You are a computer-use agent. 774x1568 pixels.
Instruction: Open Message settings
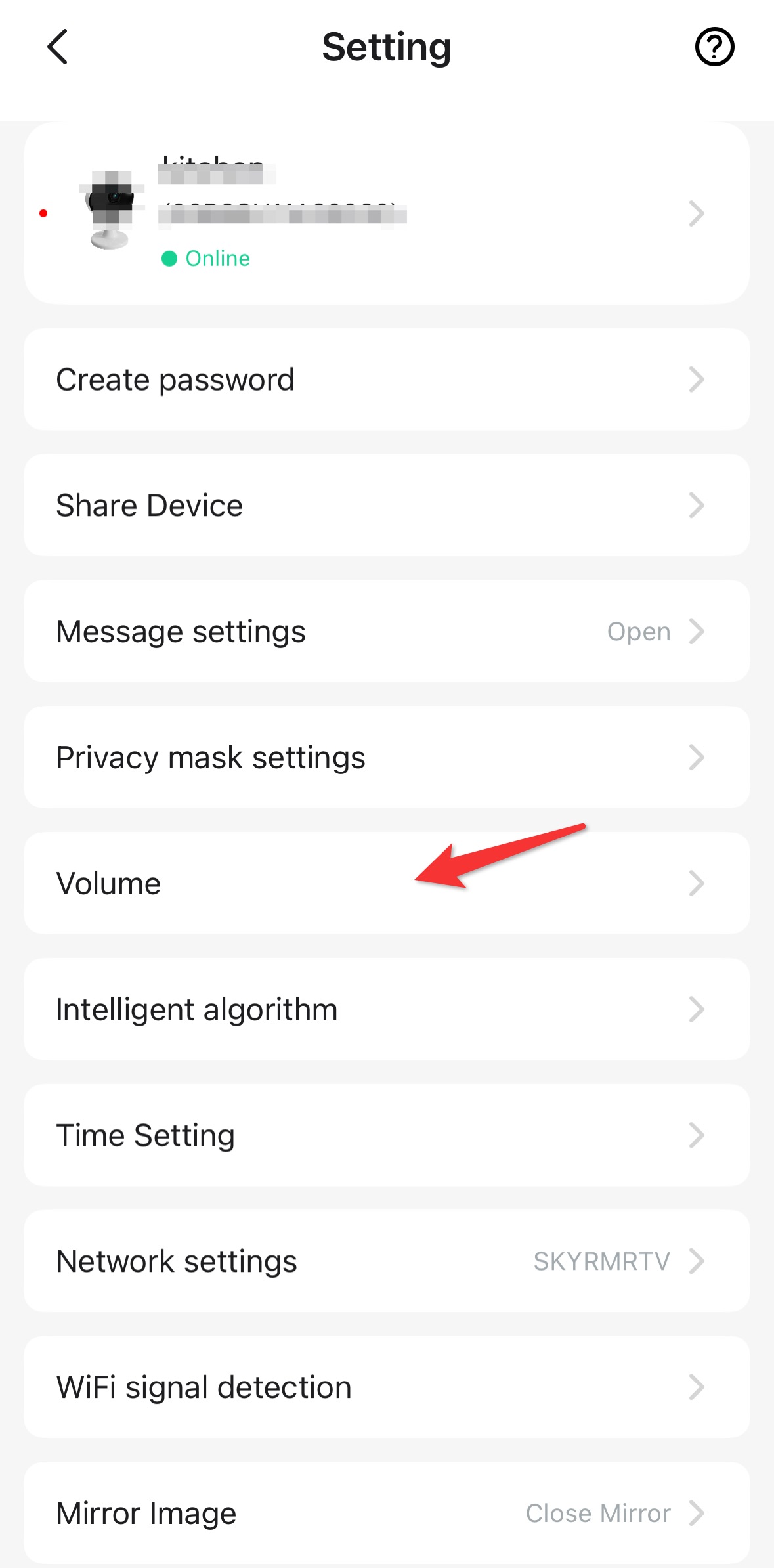pos(387,632)
